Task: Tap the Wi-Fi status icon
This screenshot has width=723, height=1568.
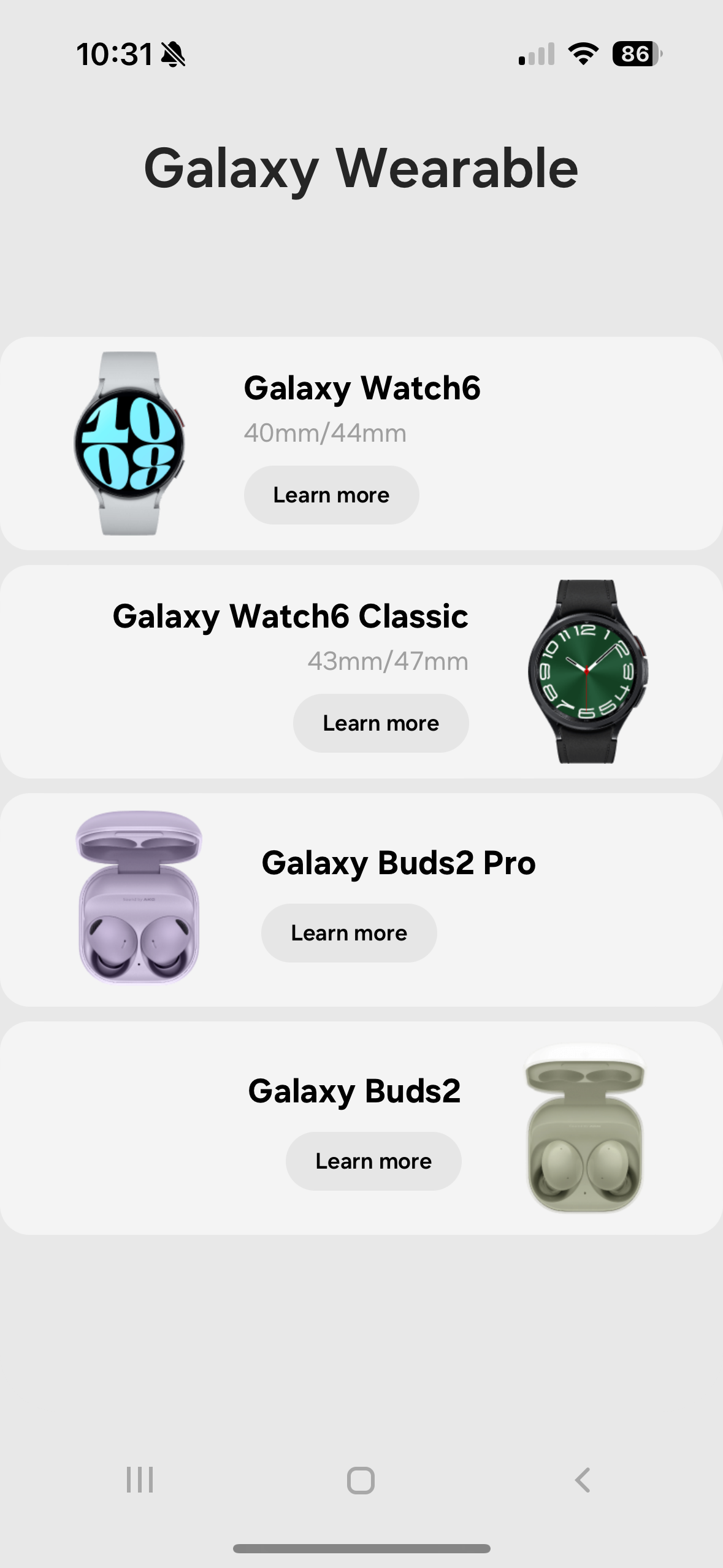Action: point(582,54)
